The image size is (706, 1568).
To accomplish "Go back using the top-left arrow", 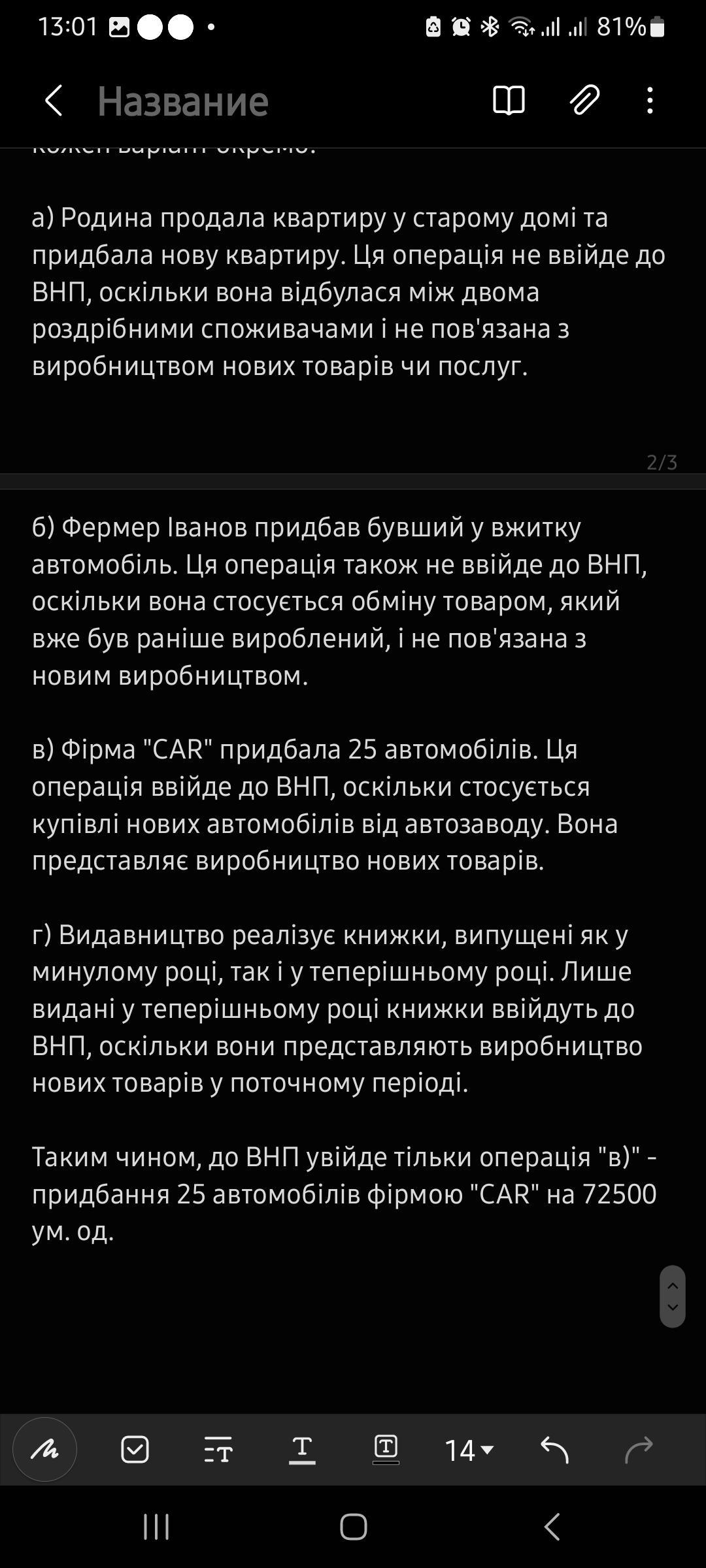I will pyautogui.click(x=54, y=101).
